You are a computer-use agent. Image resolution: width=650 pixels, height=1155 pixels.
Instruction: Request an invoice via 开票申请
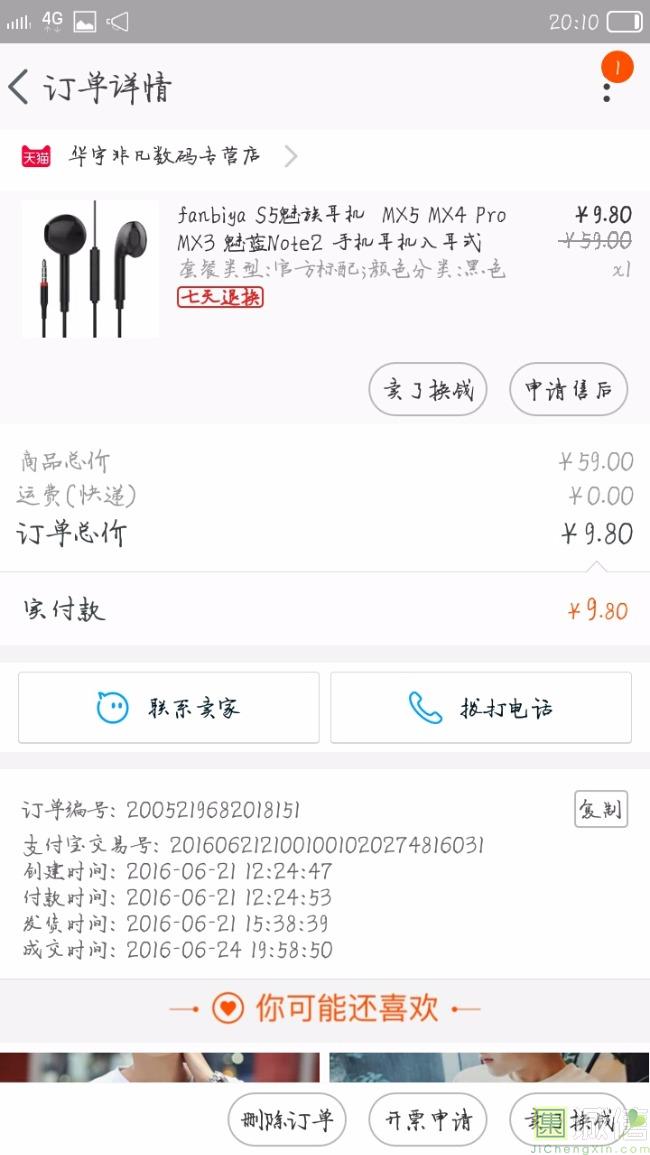pyautogui.click(x=427, y=1120)
